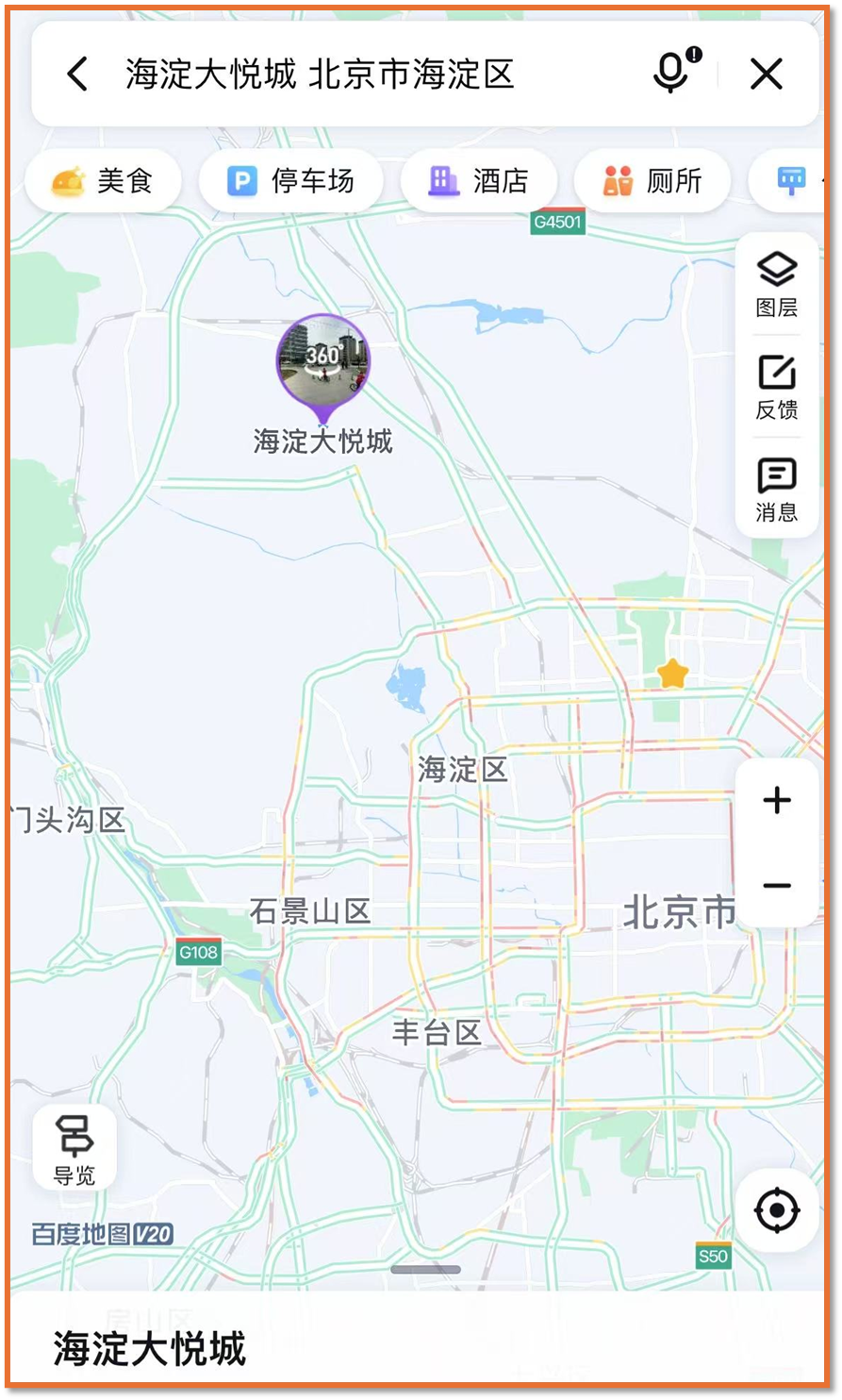Image resolution: width=842 pixels, height=1400 pixels.
Task: Zoom out the map with minus
Action: 777,886
